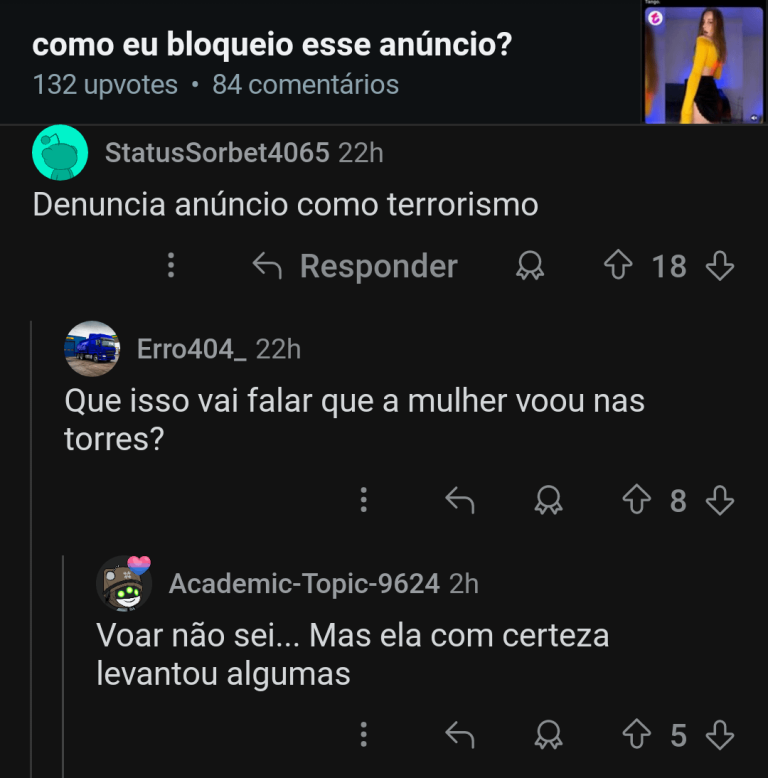768x778 pixels.
Task: Downvote StatusSorbet4065's comment
Action: (720, 266)
